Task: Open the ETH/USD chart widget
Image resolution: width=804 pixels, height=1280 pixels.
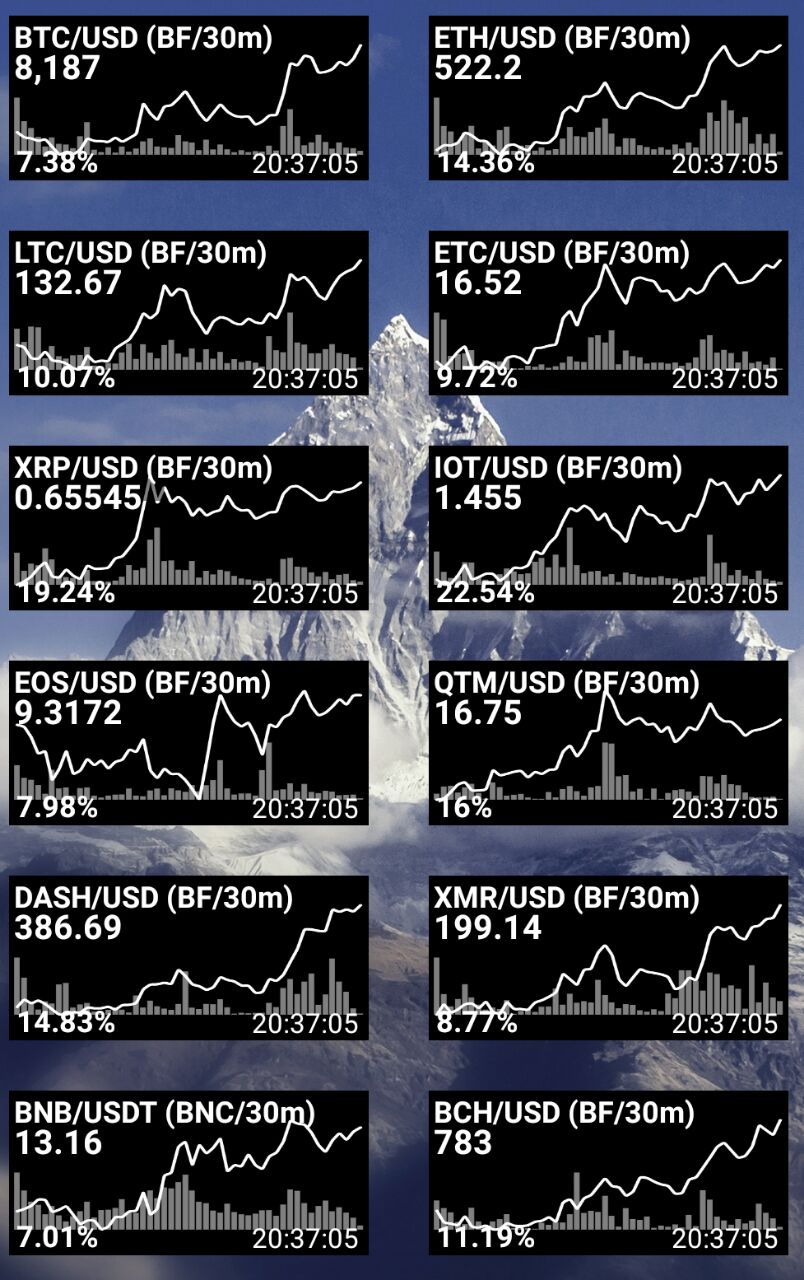Action: pos(608,98)
